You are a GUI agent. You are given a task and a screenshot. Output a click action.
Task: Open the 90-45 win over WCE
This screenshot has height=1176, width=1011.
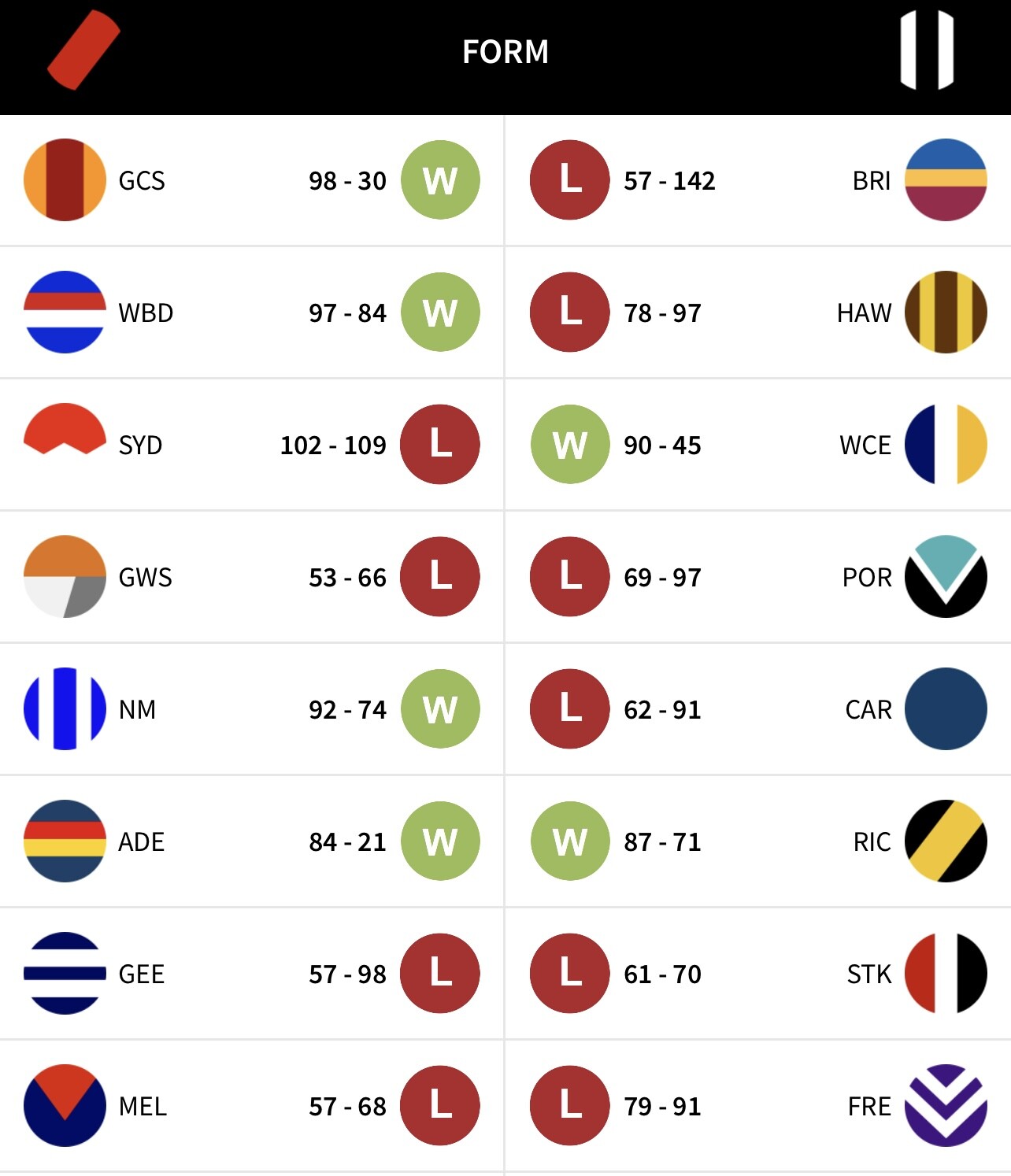pyautogui.click(x=757, y=445)
